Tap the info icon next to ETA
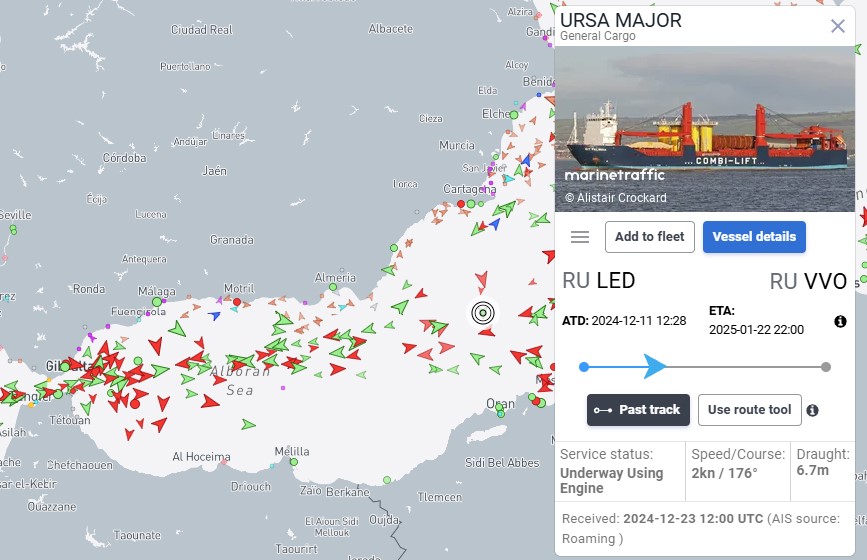 (840, 321)
